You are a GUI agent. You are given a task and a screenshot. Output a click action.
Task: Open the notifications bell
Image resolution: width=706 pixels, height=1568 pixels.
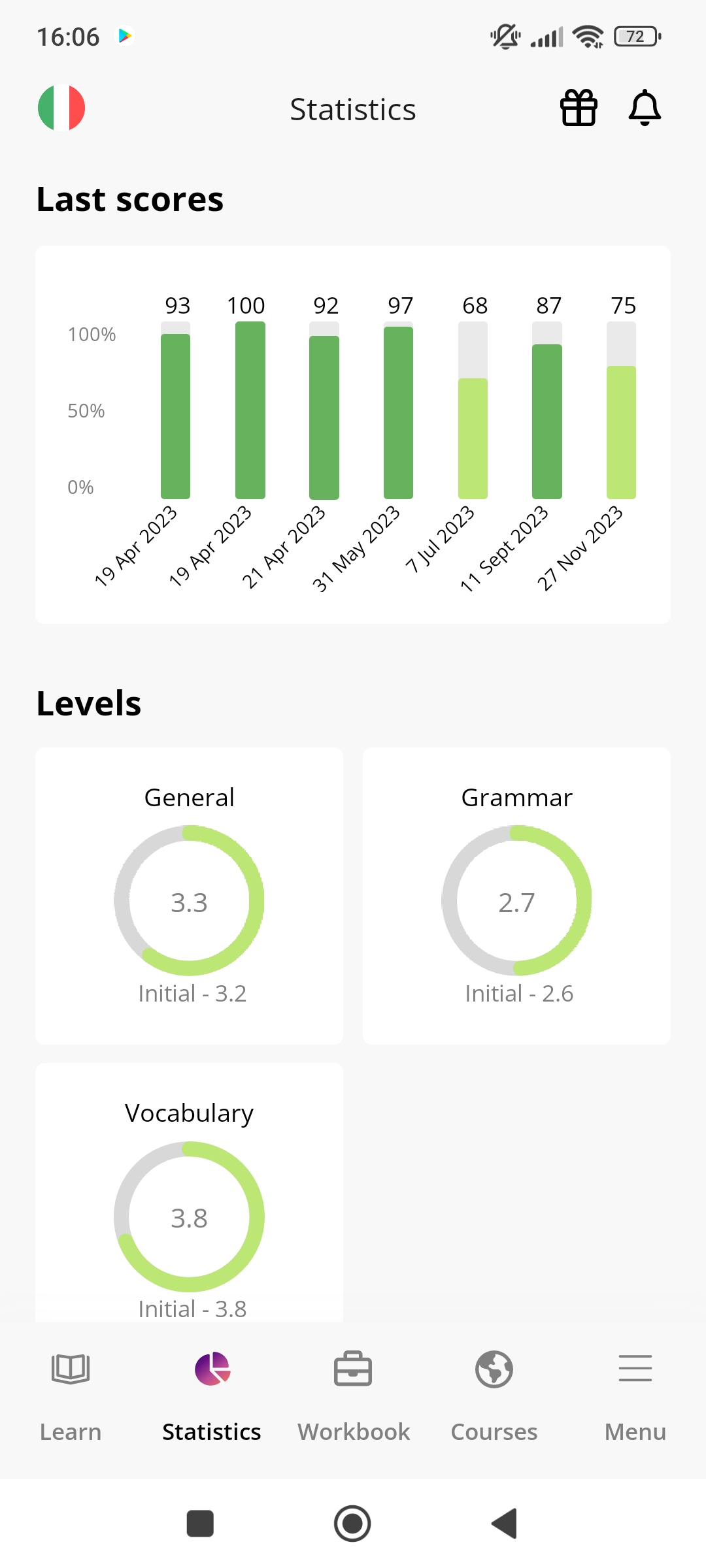coord(645,108)
